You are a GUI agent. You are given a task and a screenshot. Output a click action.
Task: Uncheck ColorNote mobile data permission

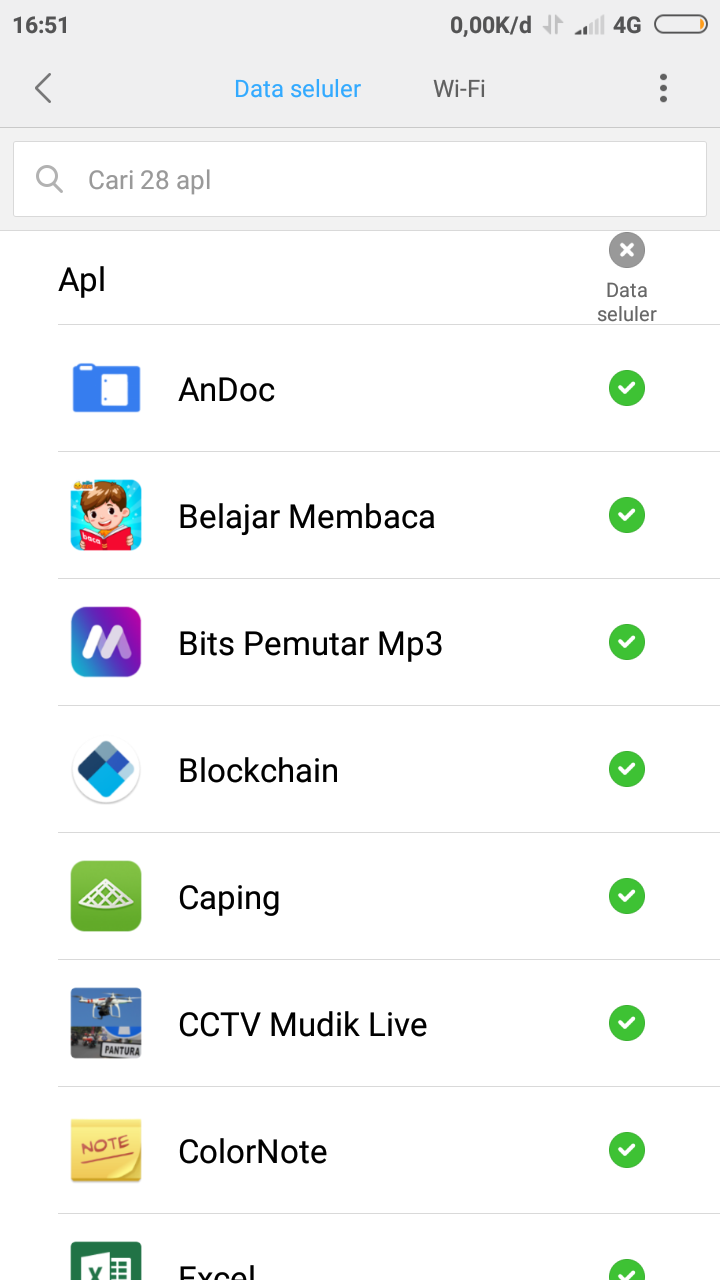[x=627, y=1150]
